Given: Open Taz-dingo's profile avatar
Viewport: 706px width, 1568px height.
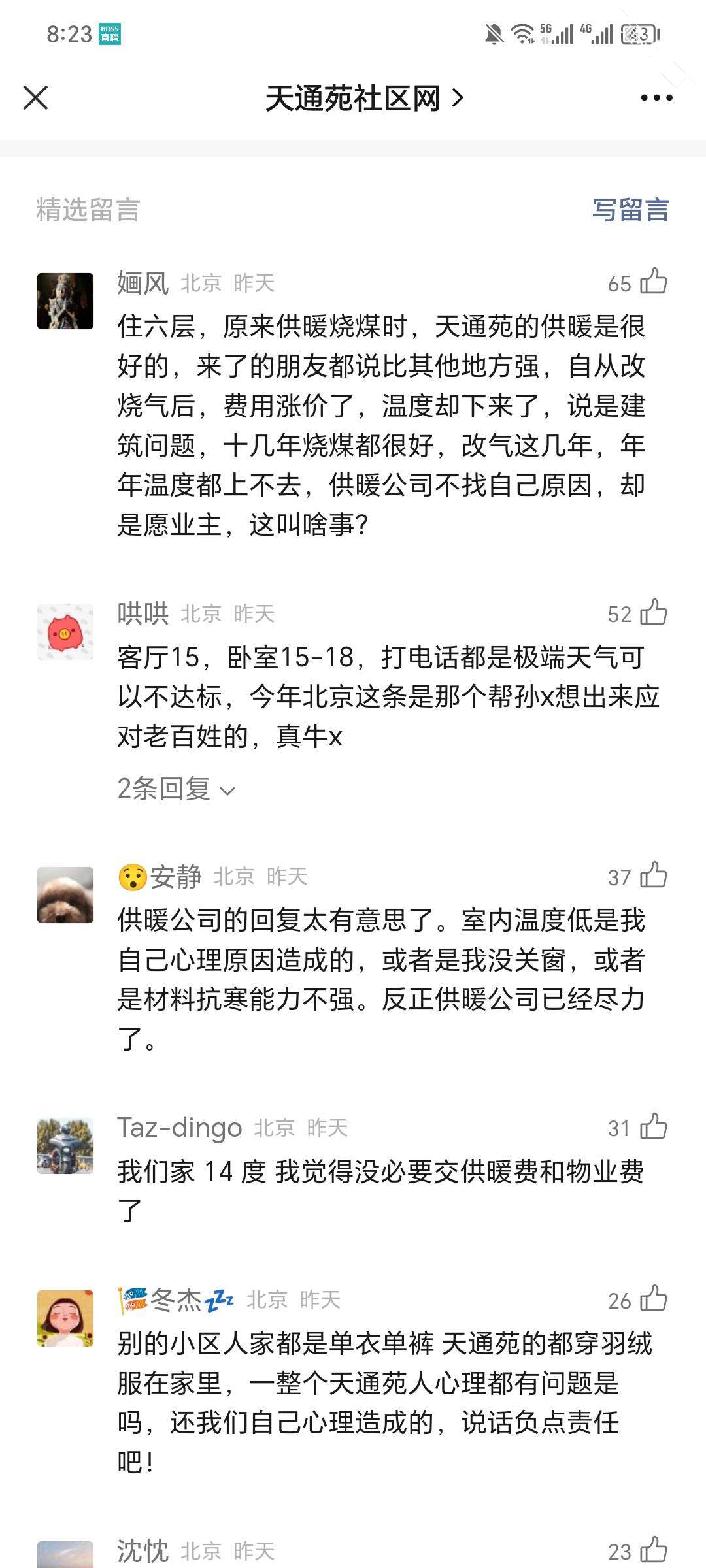Looking at the screenshot, I should click(x=65, y=1146).
